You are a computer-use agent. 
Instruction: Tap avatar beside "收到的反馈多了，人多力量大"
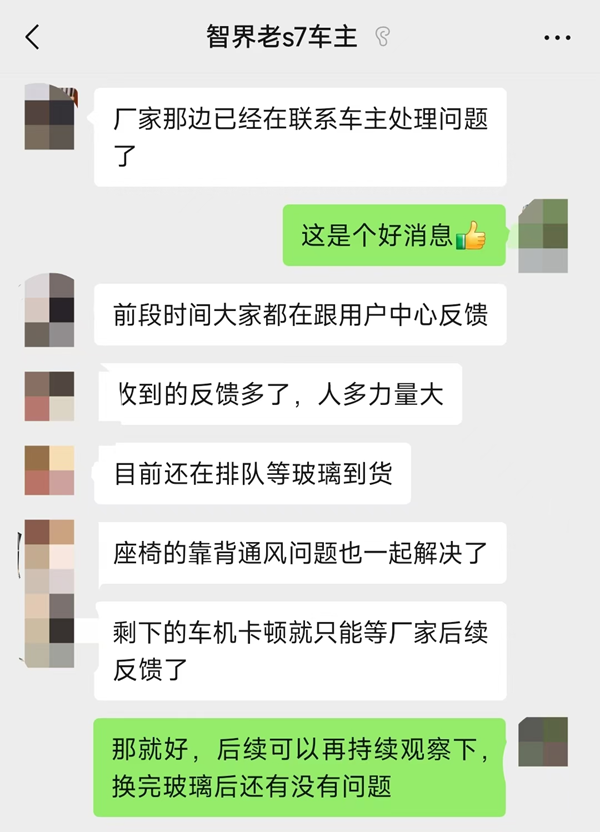[x=50, y=396]
